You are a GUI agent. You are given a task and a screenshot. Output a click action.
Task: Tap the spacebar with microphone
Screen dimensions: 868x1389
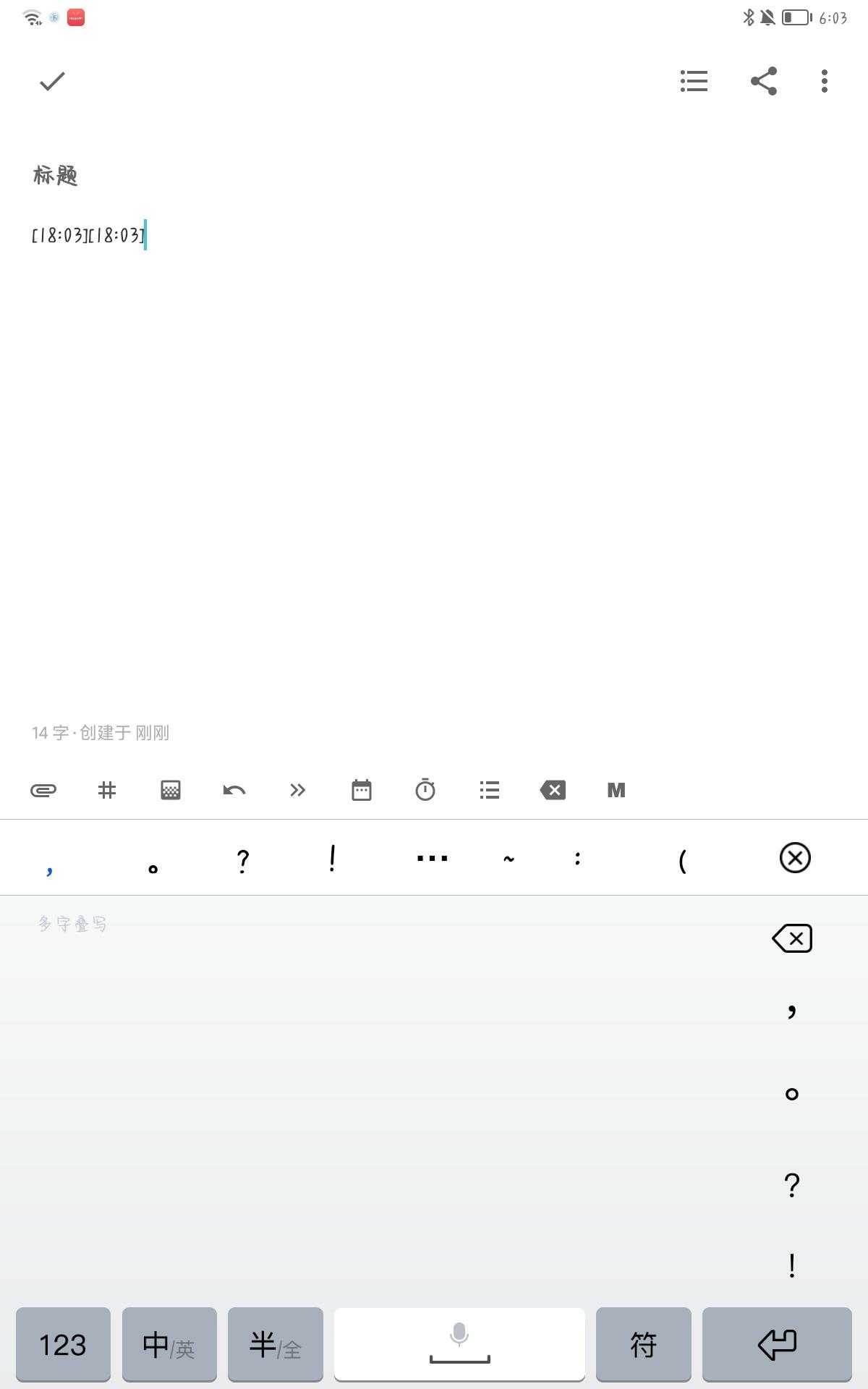click(459, 1345)
